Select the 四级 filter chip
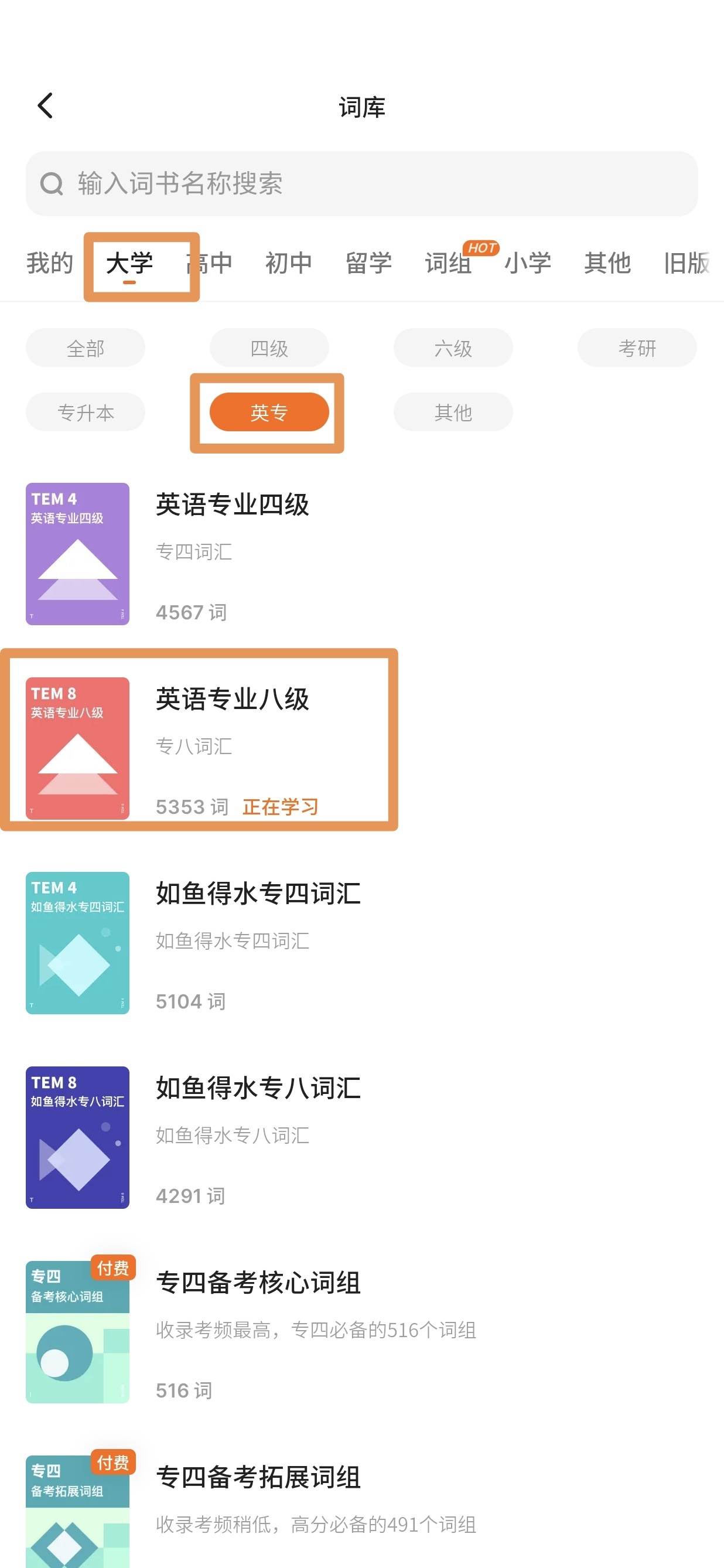This screenshot has width=724, height=1568. [x=269, y=347]
